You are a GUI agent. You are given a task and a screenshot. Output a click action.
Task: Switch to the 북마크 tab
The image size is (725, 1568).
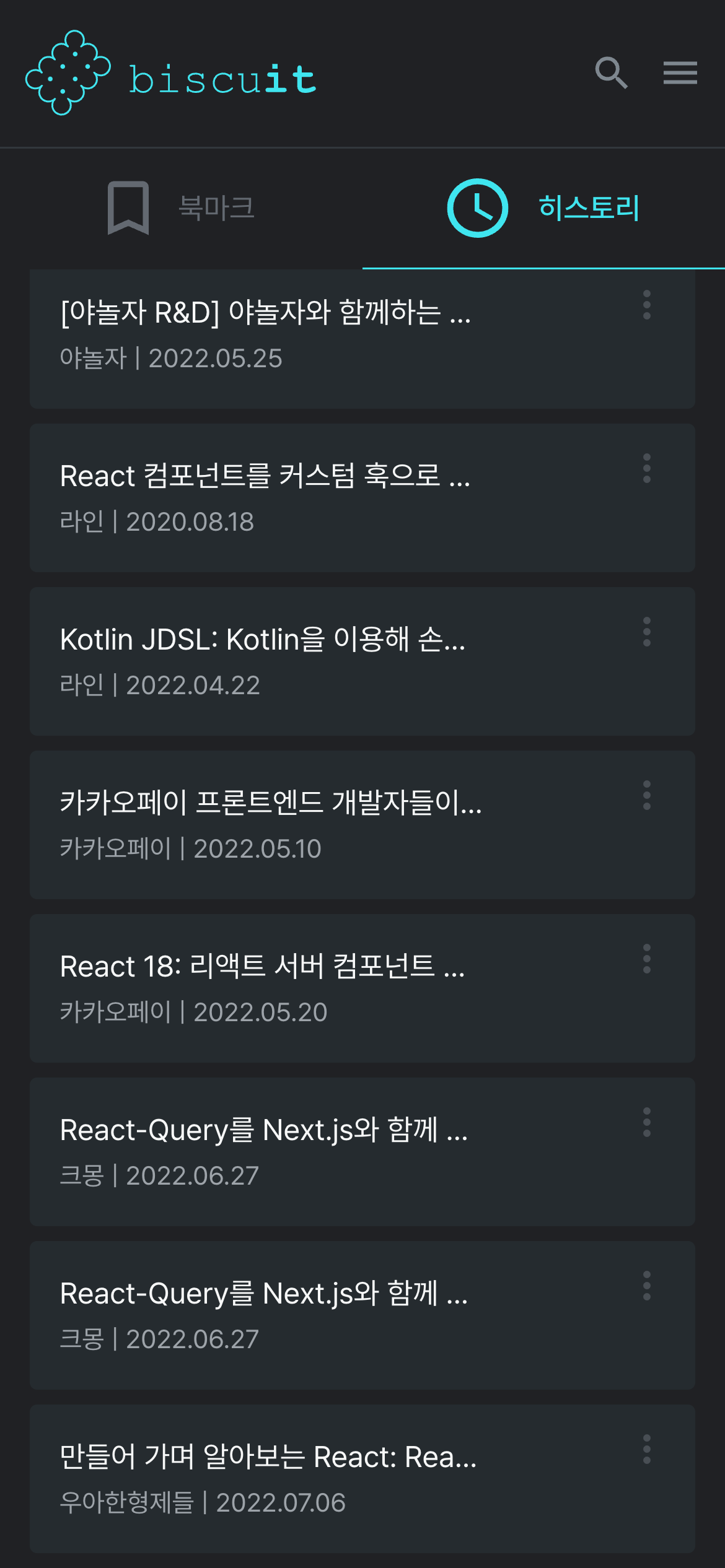click(181, 208)
